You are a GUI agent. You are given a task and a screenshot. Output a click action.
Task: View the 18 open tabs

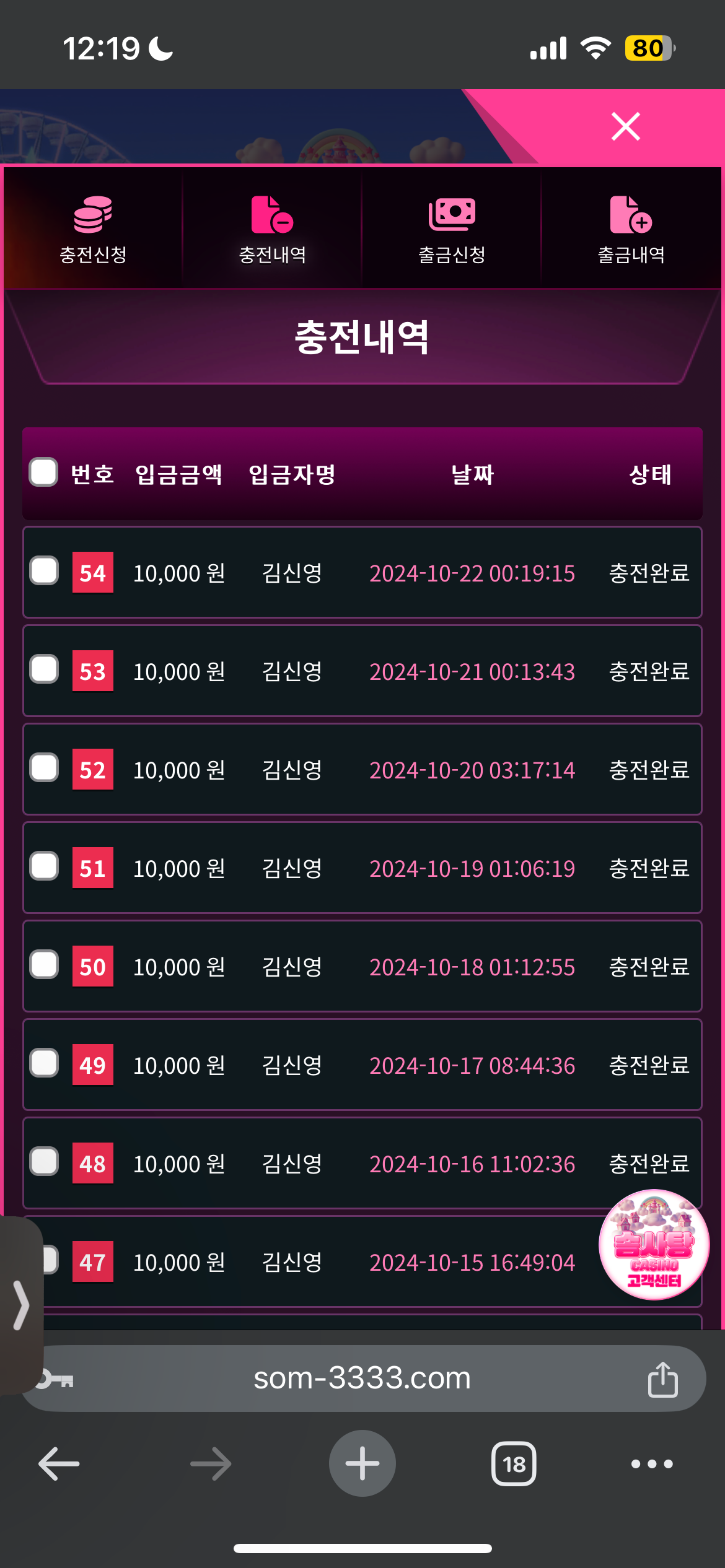click(514, 1464)
